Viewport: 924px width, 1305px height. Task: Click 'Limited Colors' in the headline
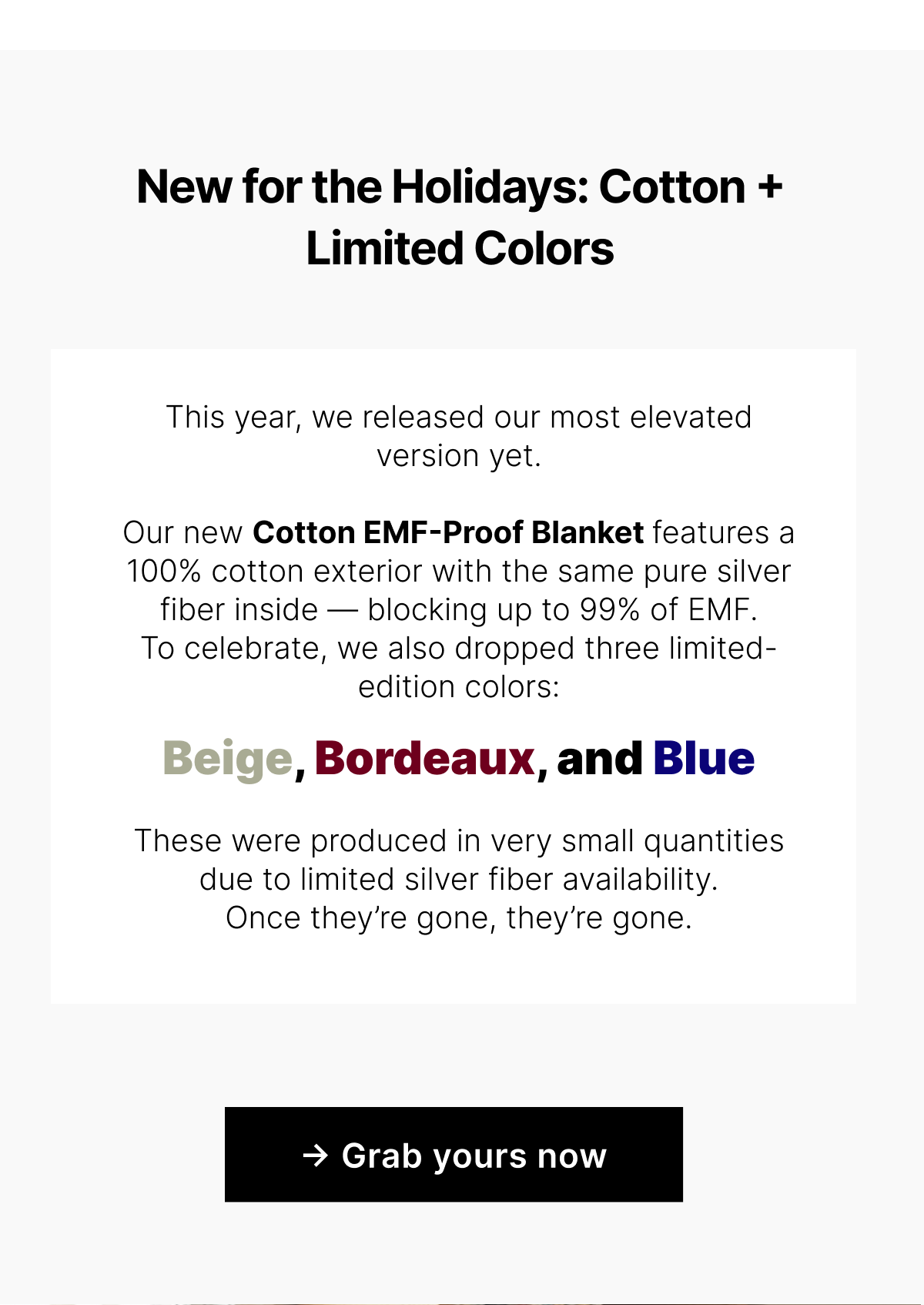(460, 247)
